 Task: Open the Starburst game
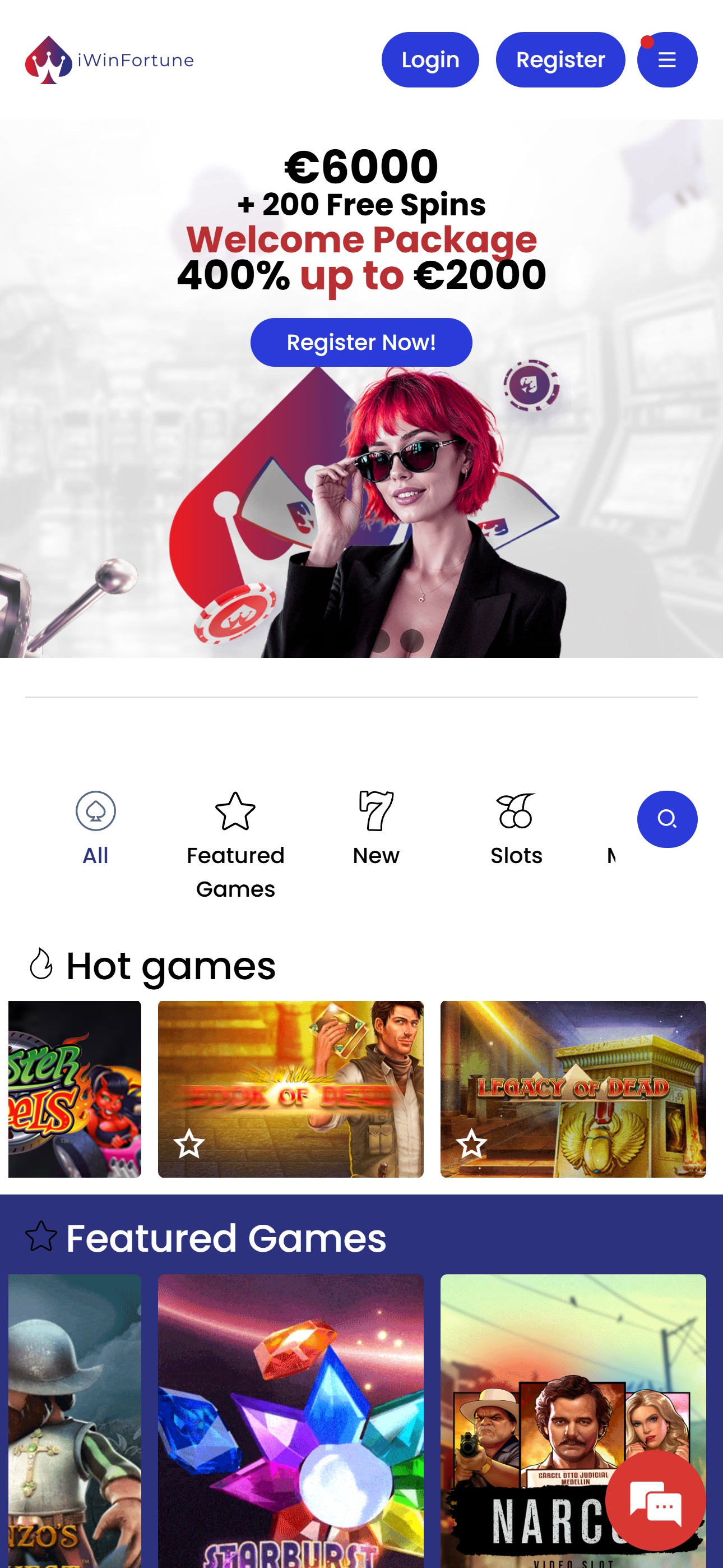(x=290, y=1418)
